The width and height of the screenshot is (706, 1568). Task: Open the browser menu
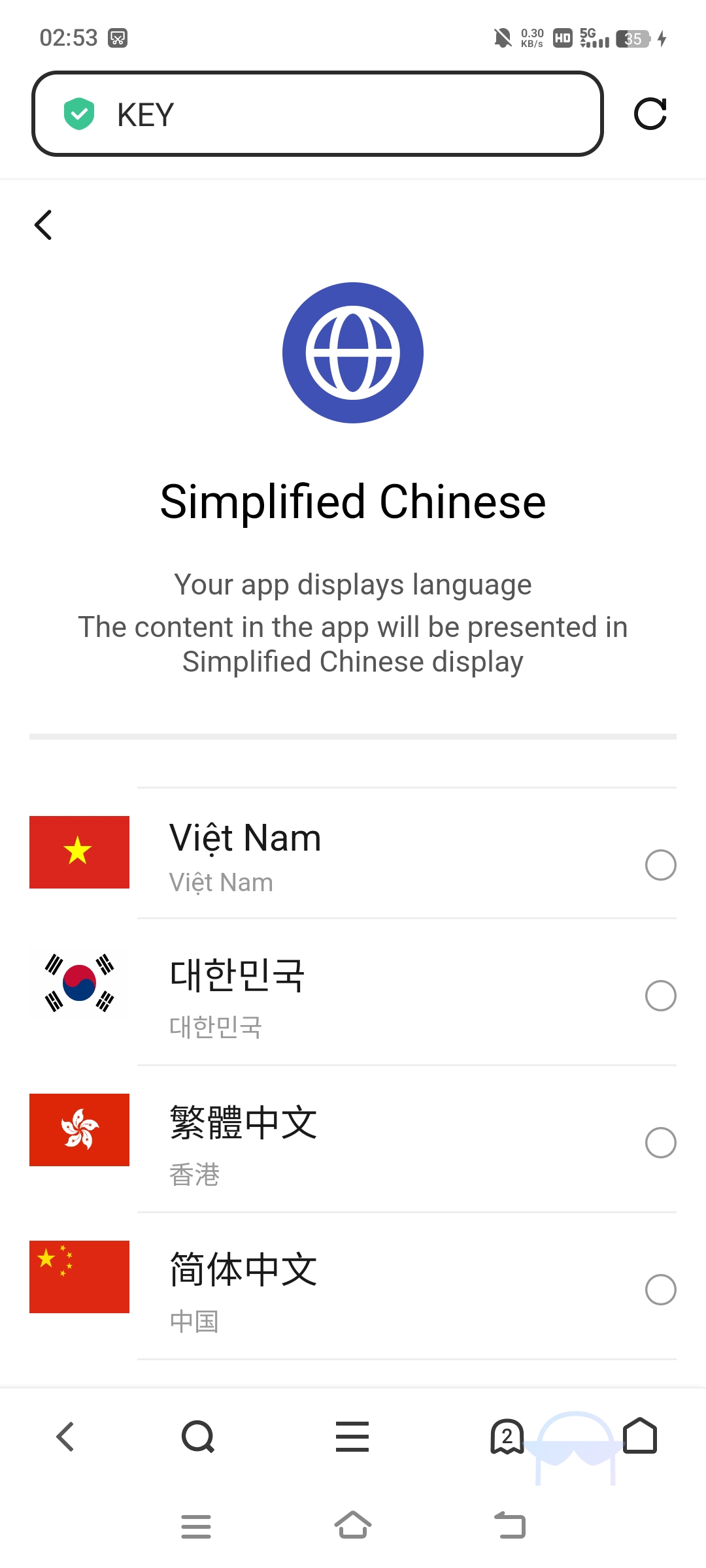(x=352, y=1437)
